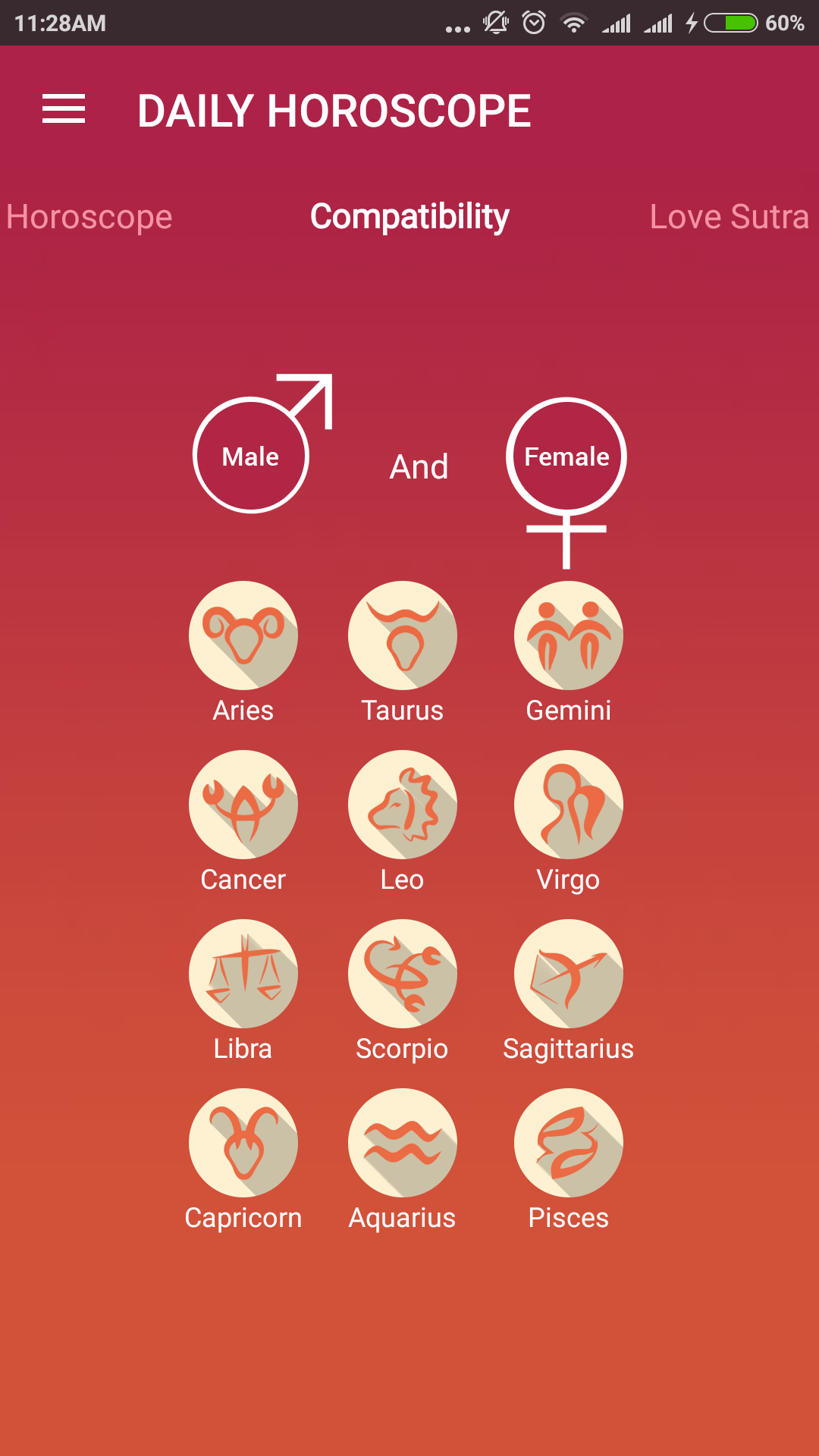
Task: Open the navigation drawer menu
Action: click(65, 109)
